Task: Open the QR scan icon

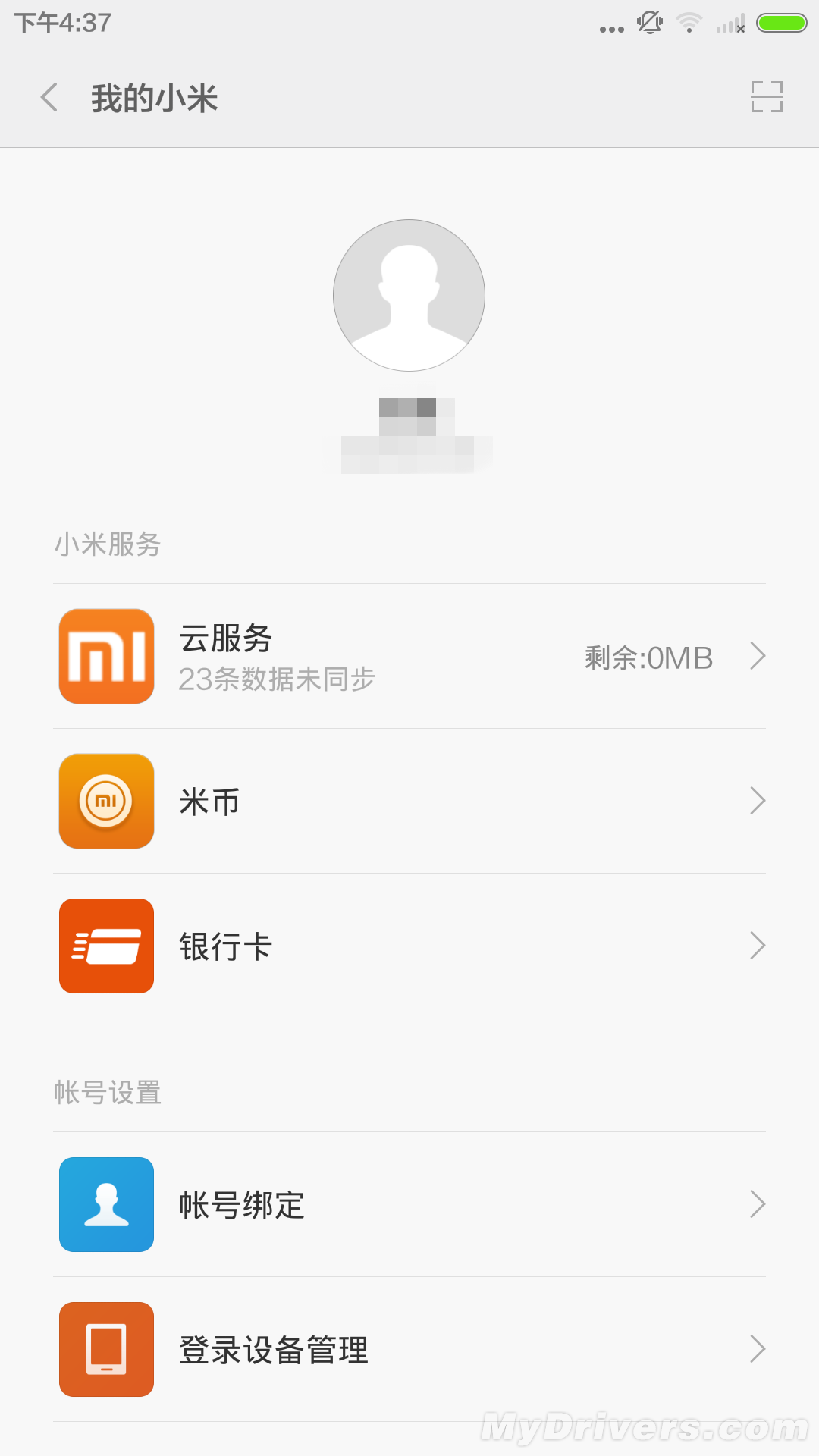Action: [x=767, y=97]
